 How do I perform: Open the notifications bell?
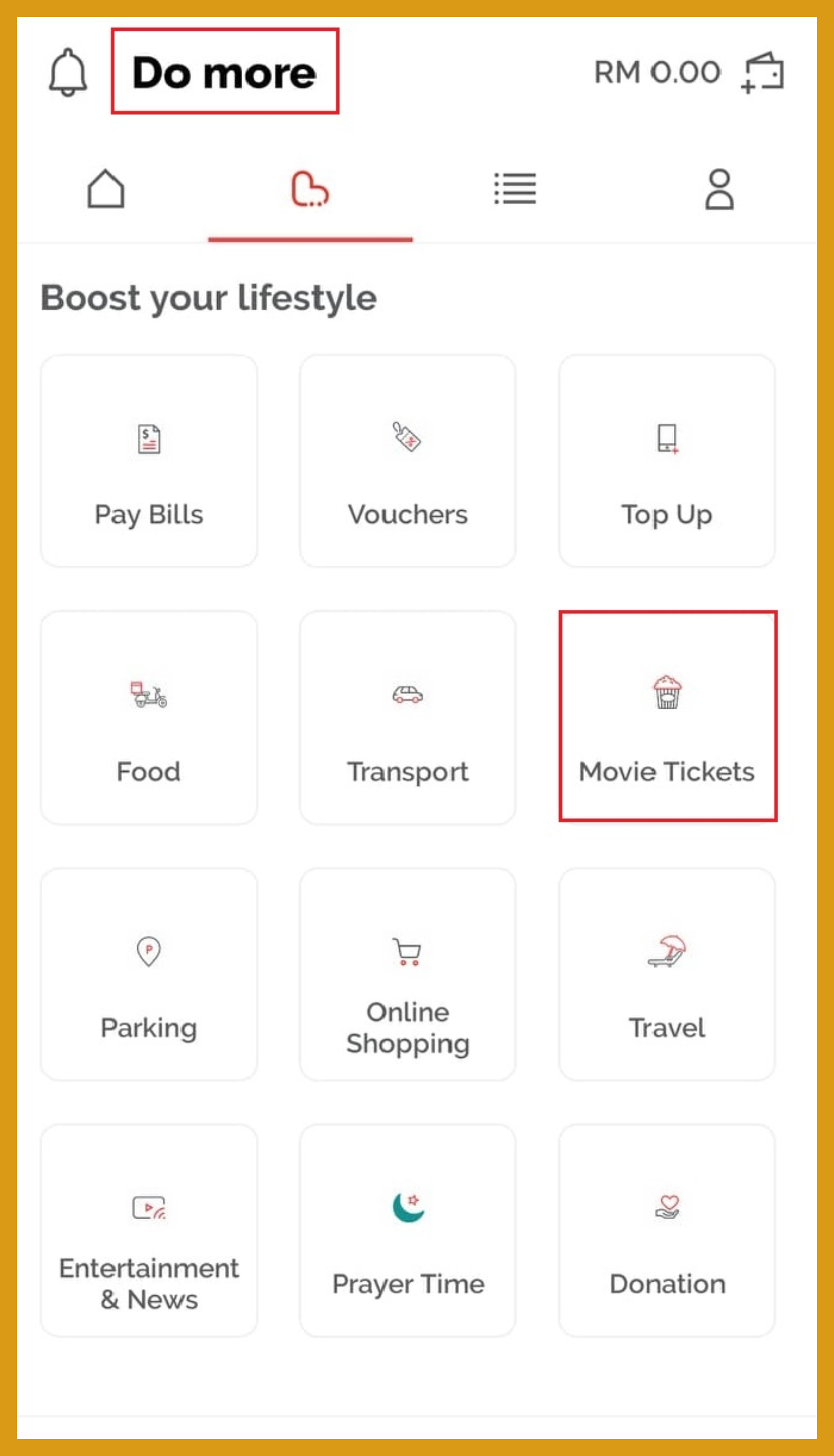click(67, 72)
